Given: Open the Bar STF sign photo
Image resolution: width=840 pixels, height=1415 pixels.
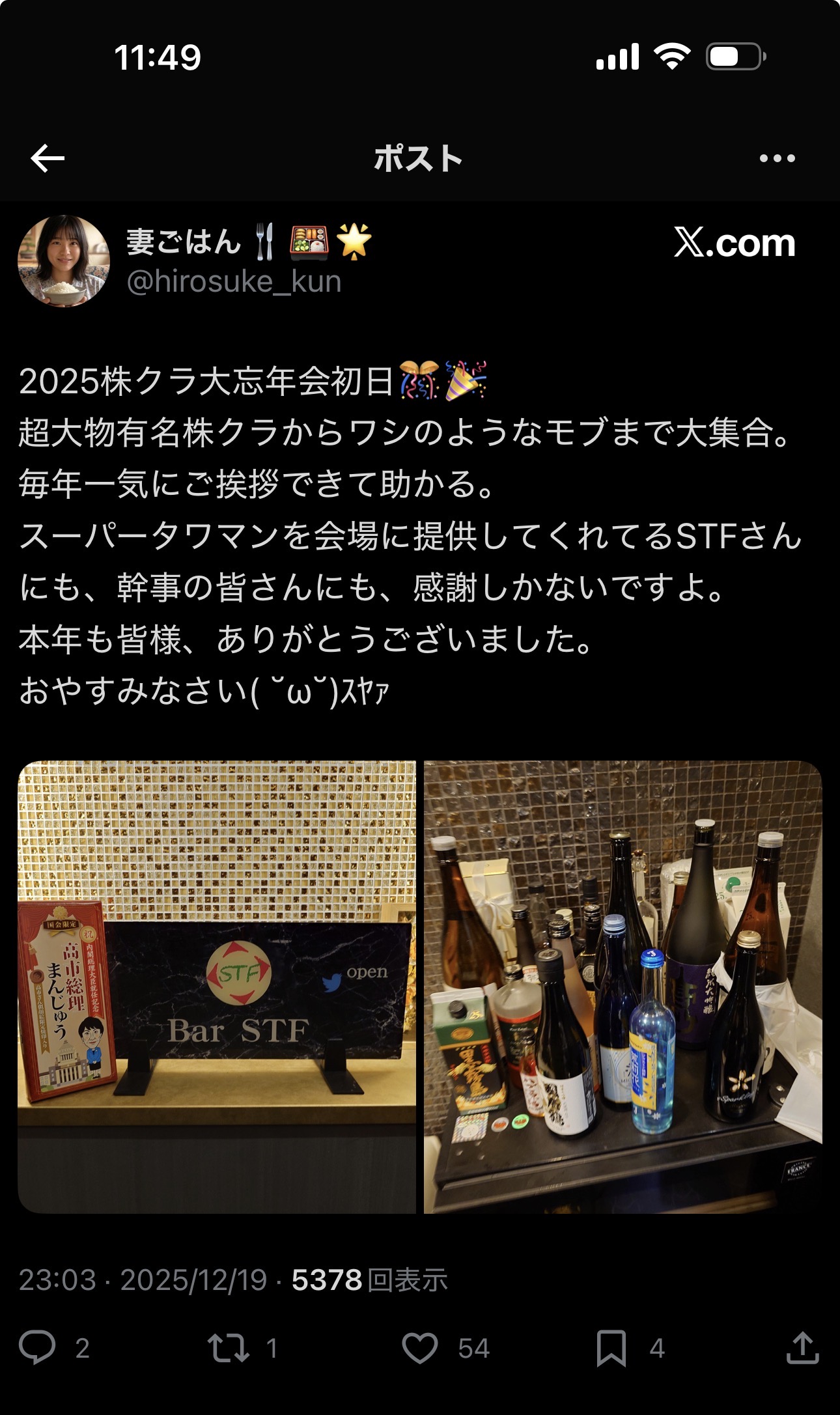Looking at the screenshot, I should pyautogui.click(x=217, y=987).
